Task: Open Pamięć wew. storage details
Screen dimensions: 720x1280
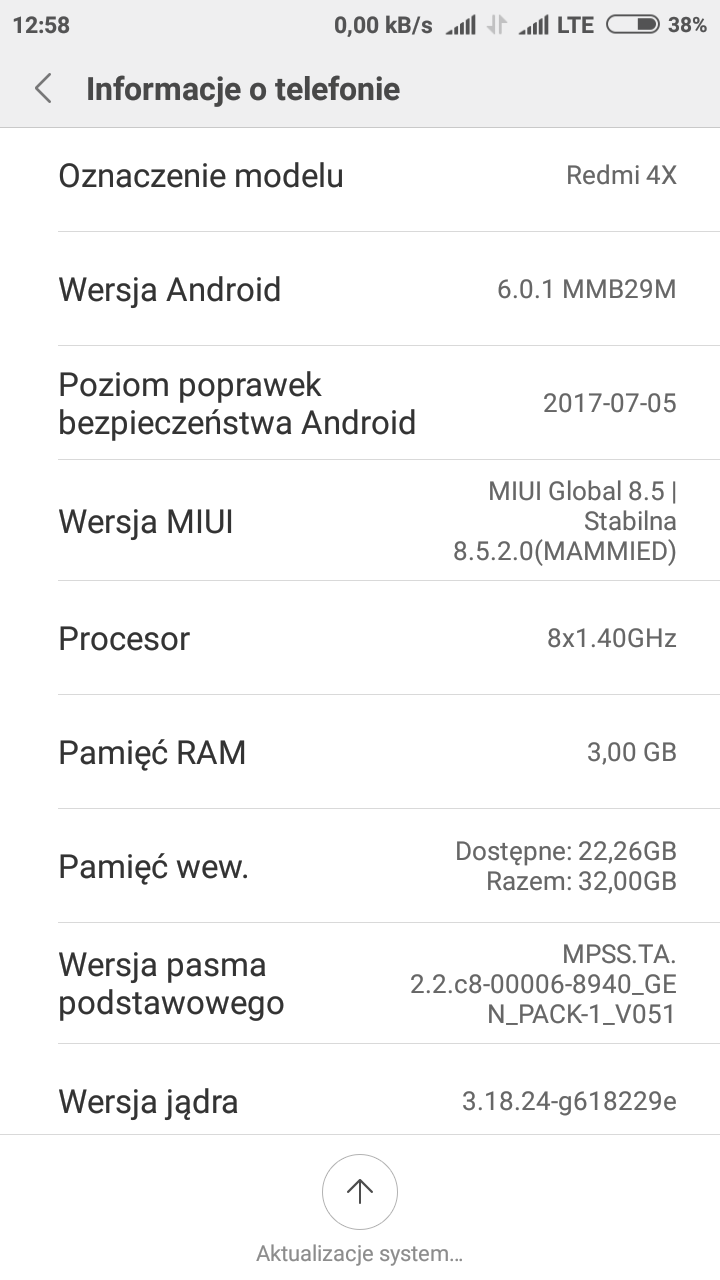Action: point(360,866)
